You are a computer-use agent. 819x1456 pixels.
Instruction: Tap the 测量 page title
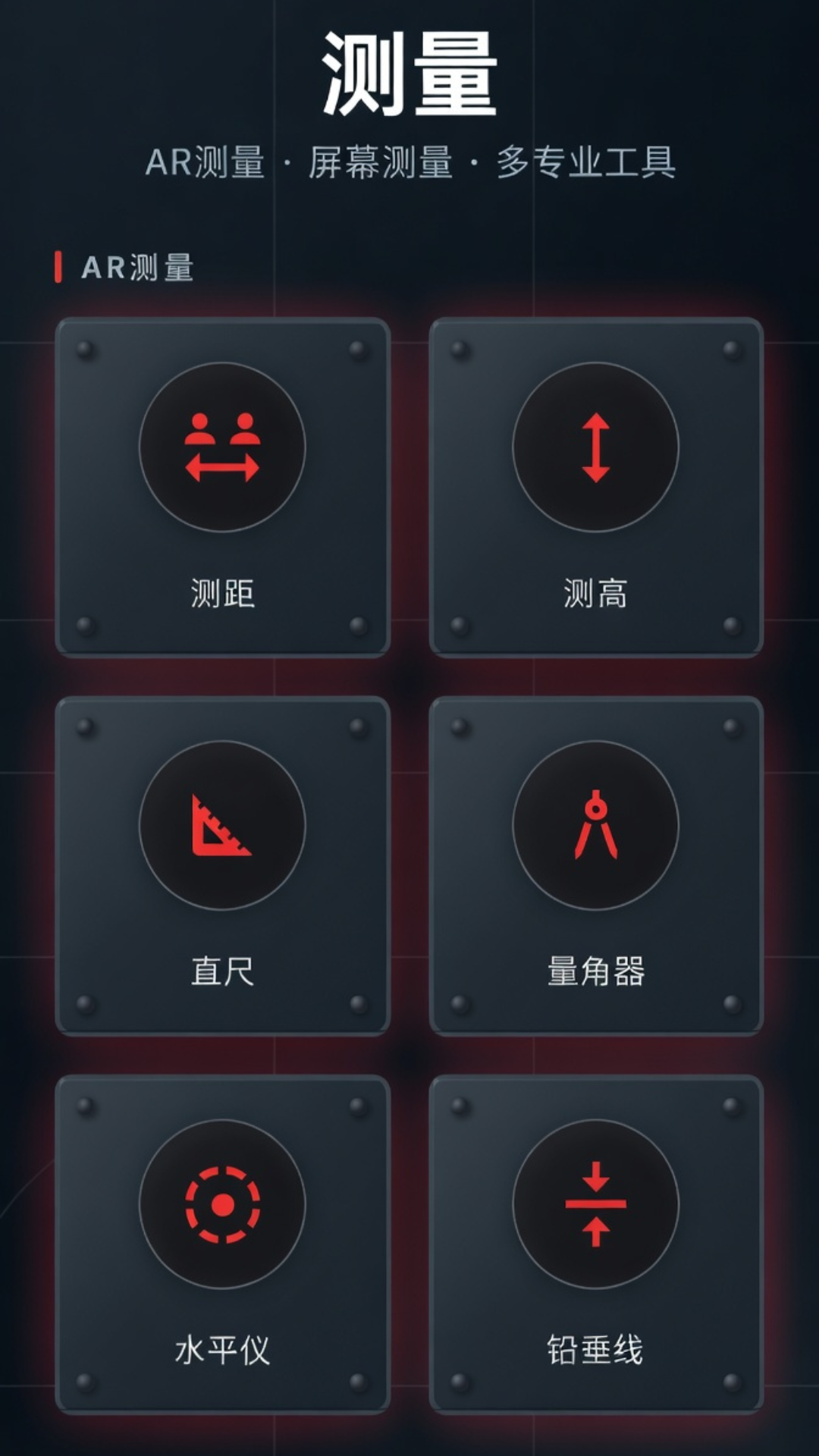(409, 72)
